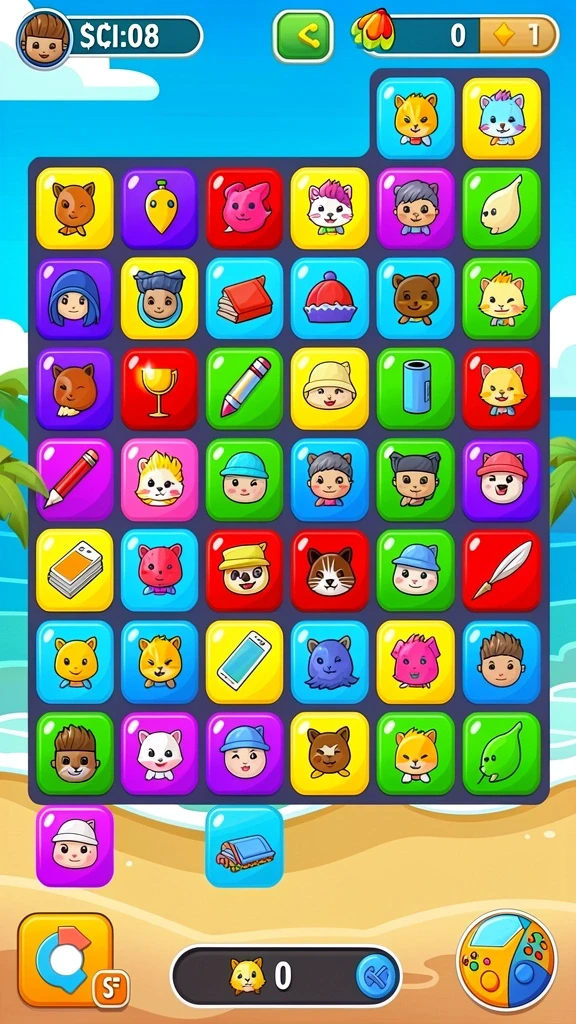Tap the white-hat girl tile below the board
Image resolution: width=576 pixels, height=1024 pixels.
tap(74, 846)
